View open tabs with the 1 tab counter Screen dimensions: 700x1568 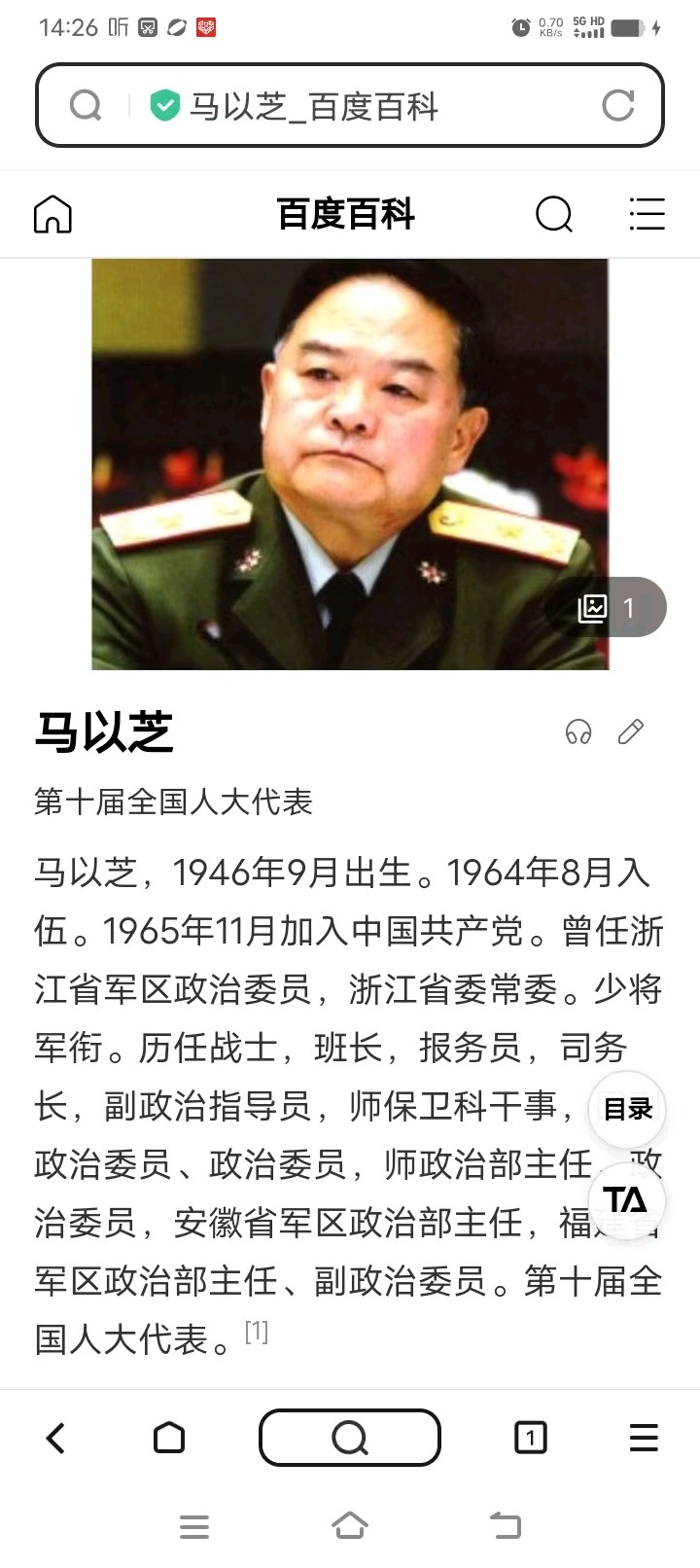tap(530, 1438)
